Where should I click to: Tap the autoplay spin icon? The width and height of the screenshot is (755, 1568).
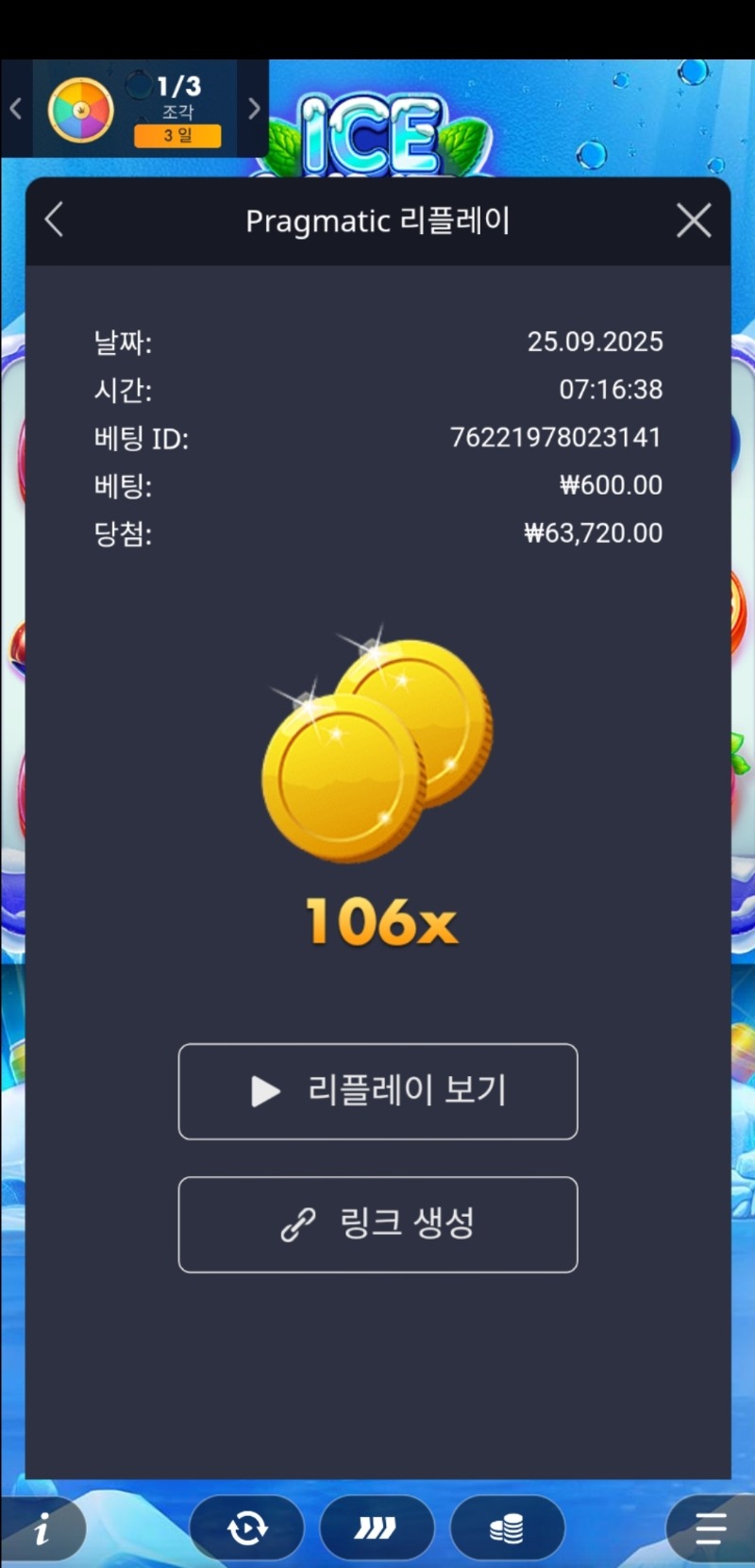247,1527
